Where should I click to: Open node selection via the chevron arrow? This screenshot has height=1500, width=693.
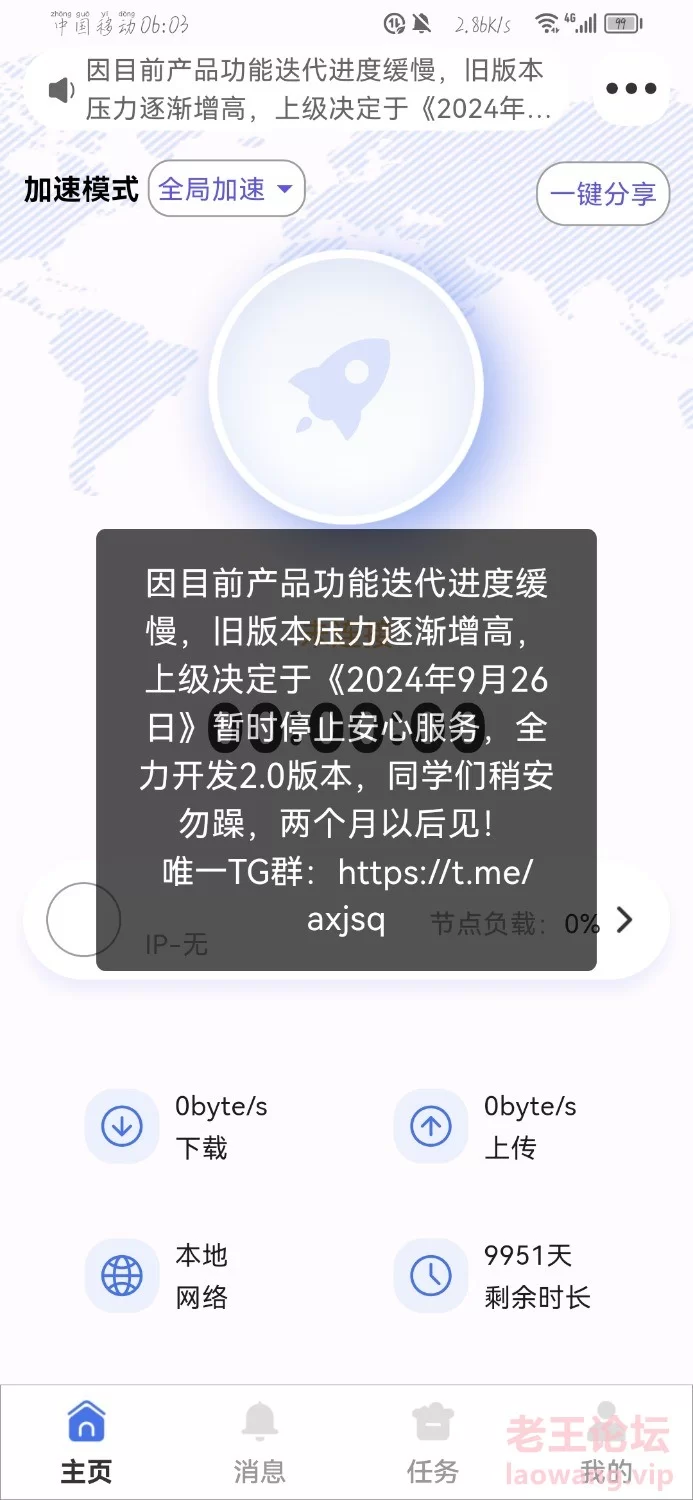pos(625,920)
